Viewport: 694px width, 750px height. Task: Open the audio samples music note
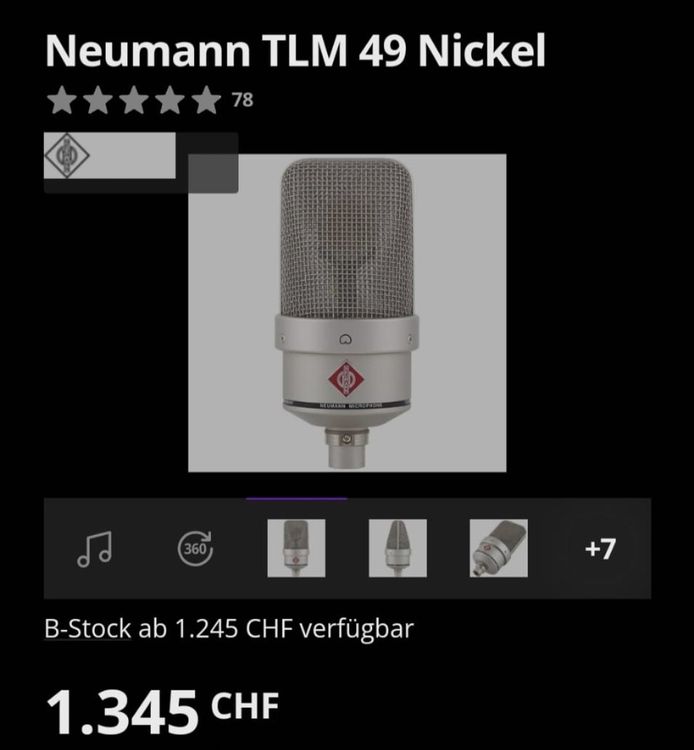click(x=95, y=548)
